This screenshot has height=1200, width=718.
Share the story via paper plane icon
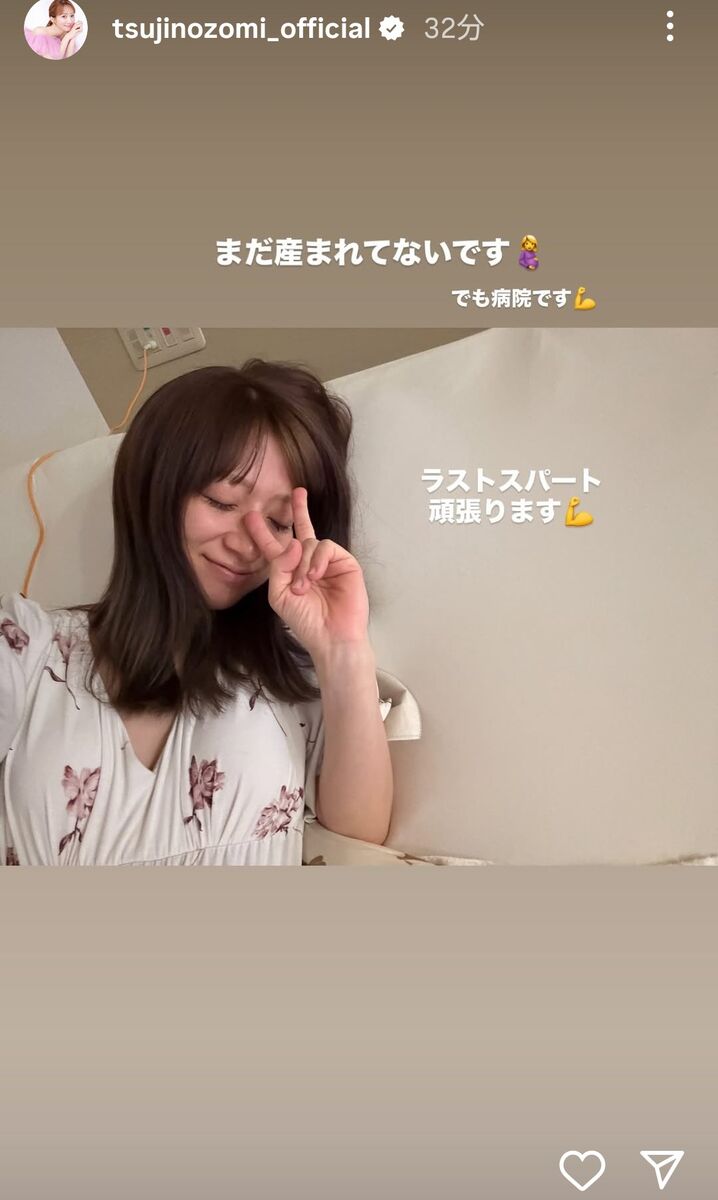pyautogui.click(x=661, y=1169)
